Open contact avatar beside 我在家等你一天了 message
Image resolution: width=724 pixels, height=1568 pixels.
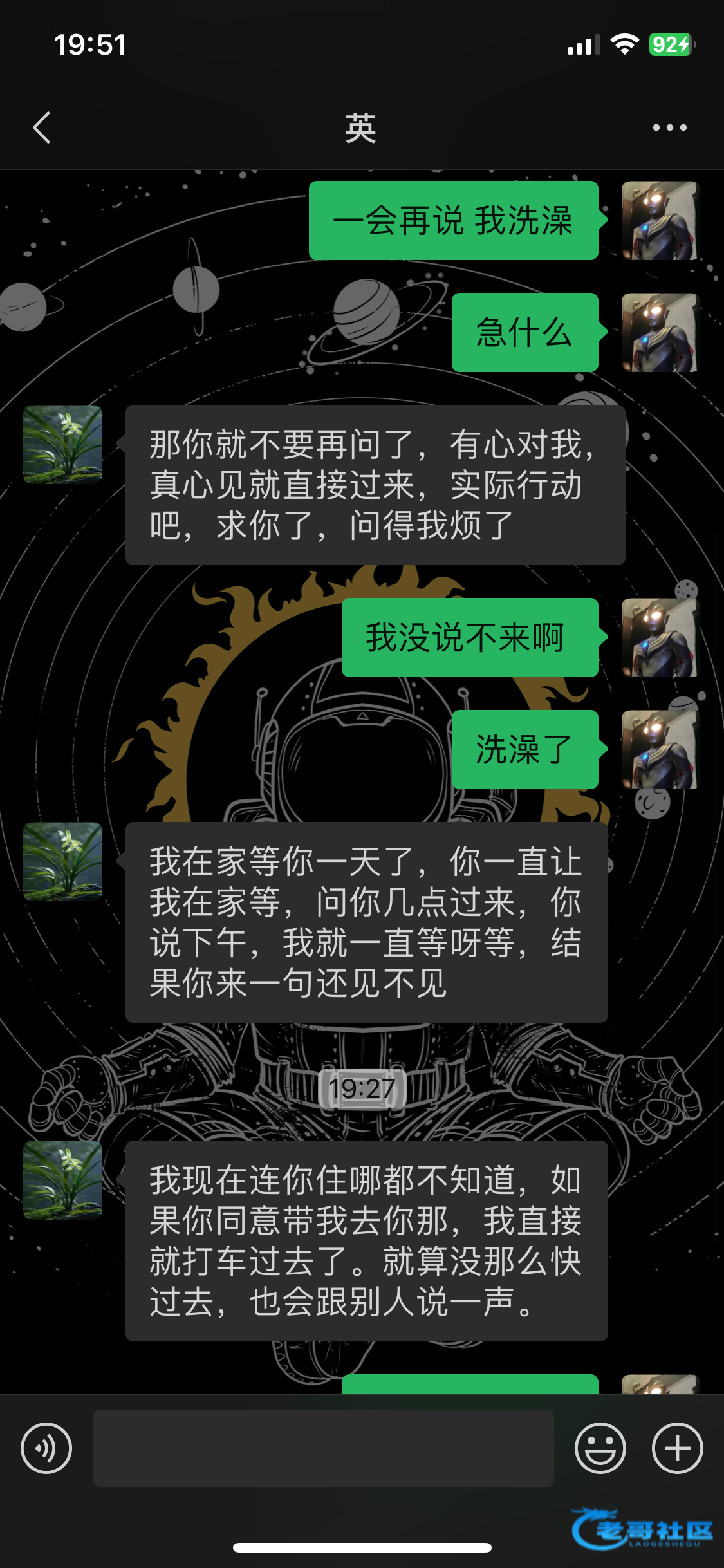click(x=62, y=861)
